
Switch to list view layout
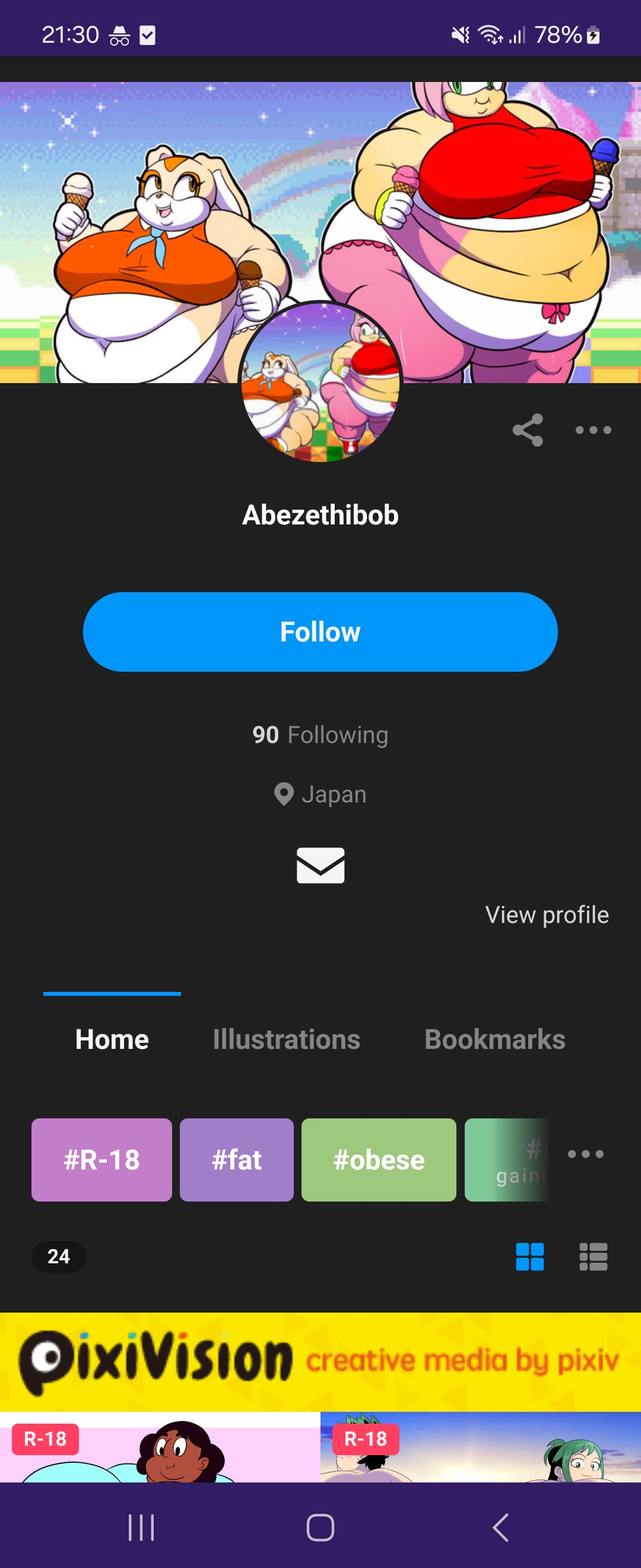(593, 1256)
